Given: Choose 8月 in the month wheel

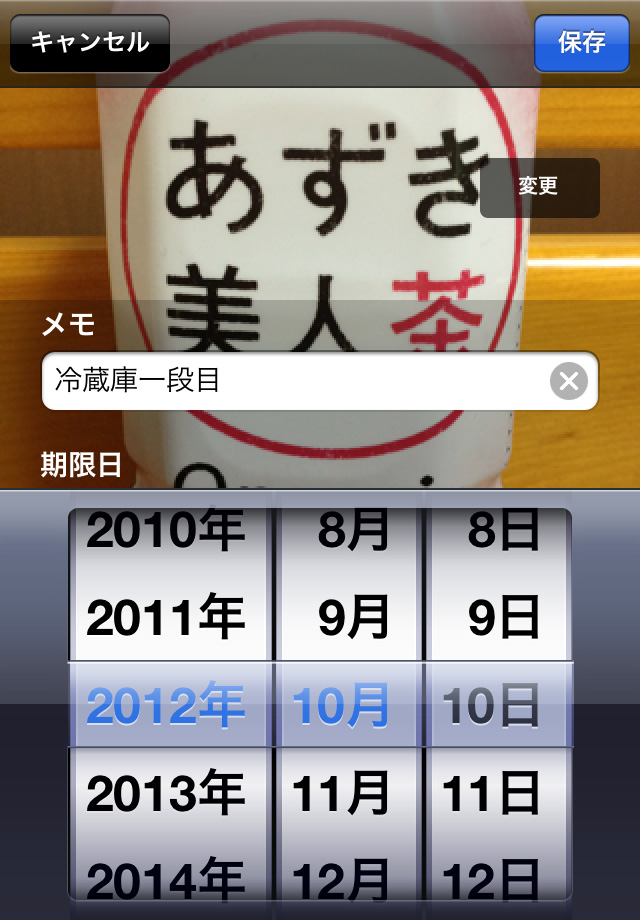Looking at the screenshot, I should (x=350, y=533).
